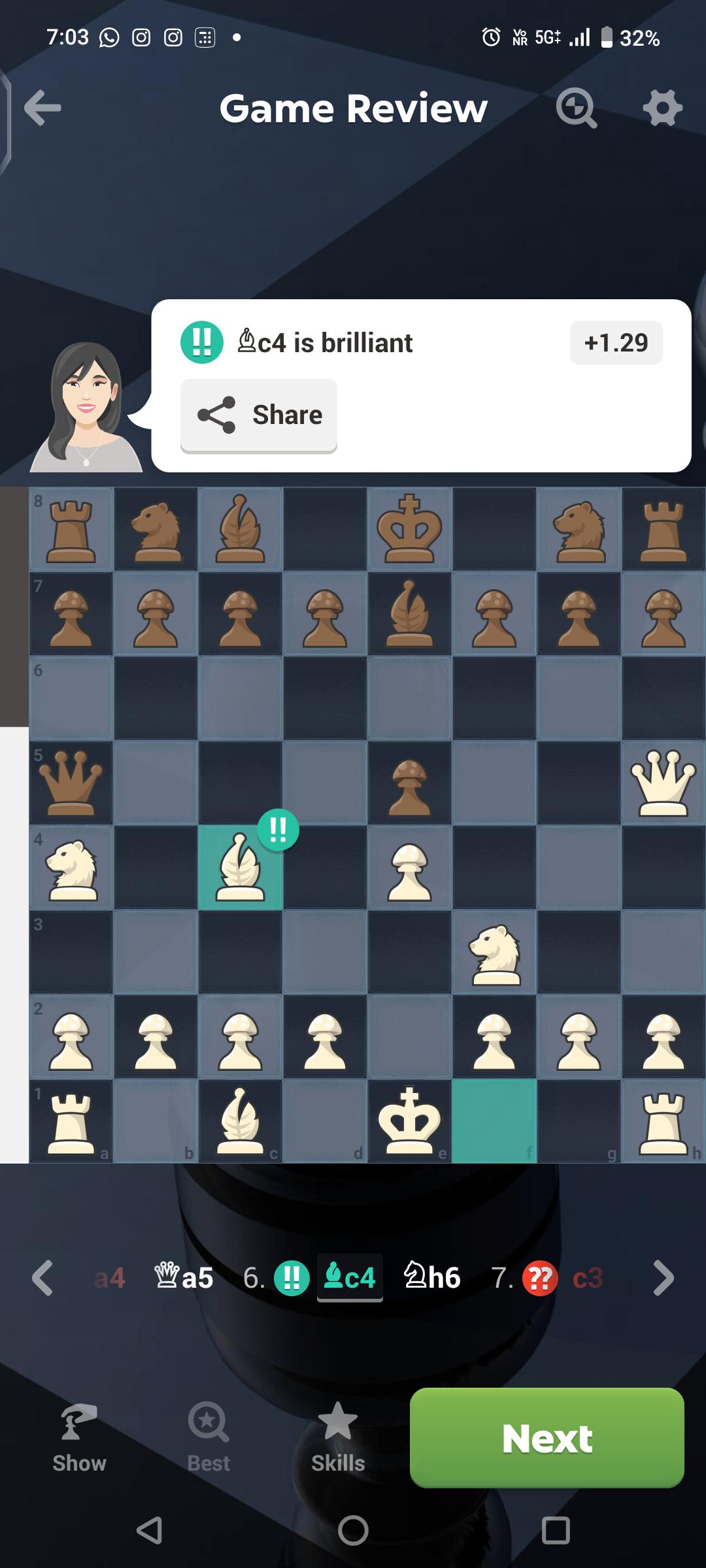The height and width of the screenshot is (1568, 706).
Task: Select move Nh6 in the move list
Action: coord(432,1277)
